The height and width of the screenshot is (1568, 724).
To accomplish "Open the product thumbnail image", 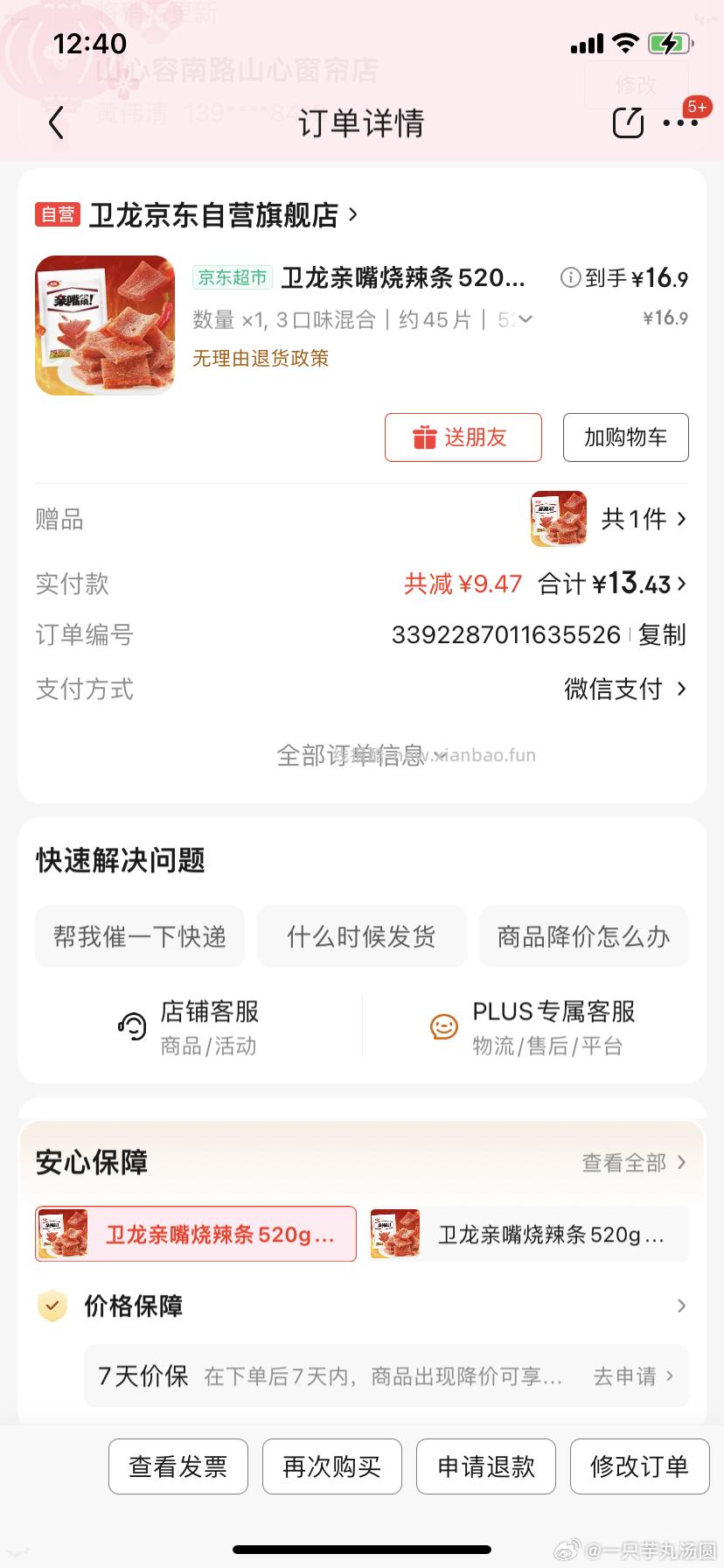I will [x=104, y=325].
